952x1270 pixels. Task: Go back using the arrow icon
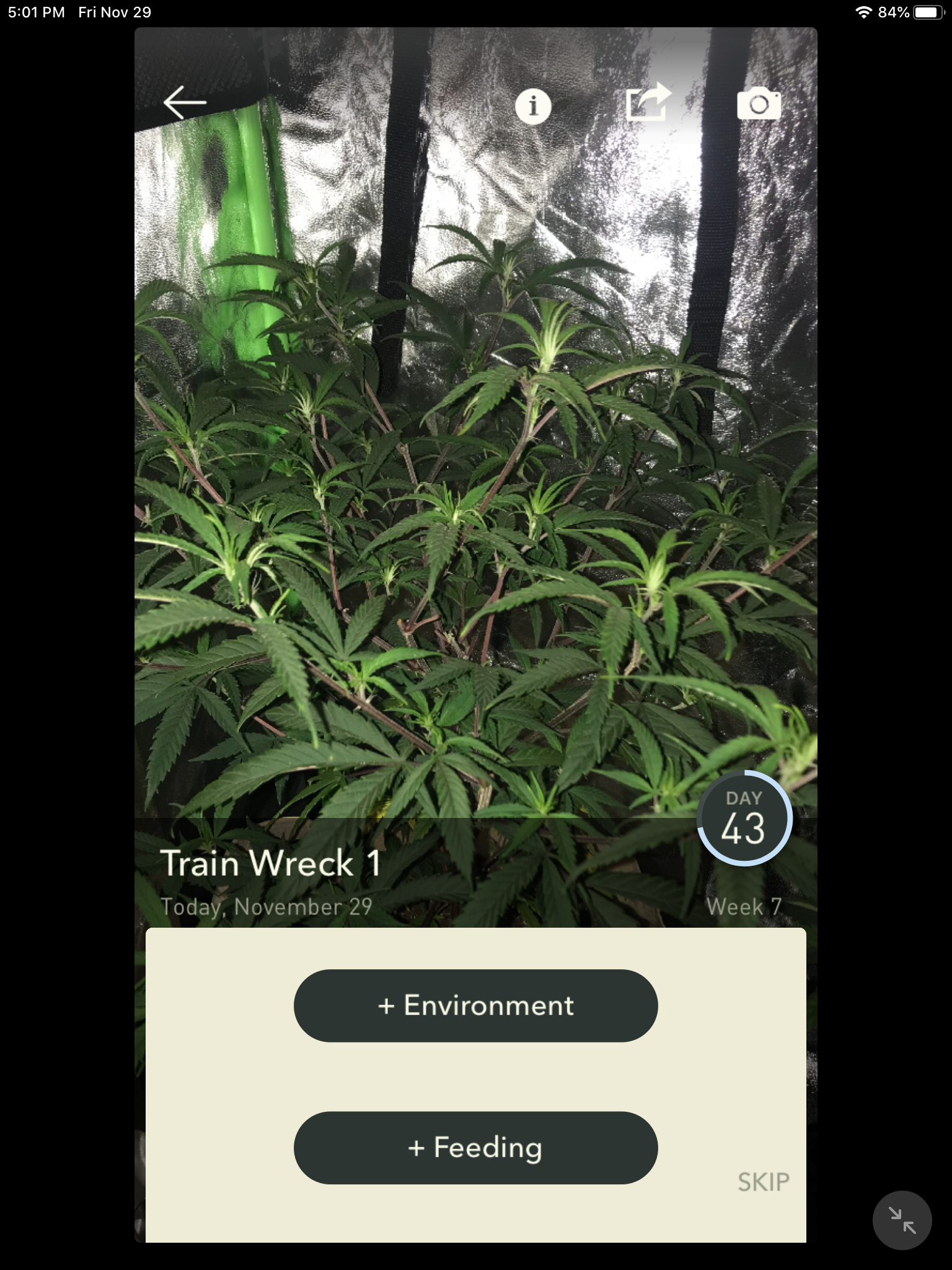point(185,102)
